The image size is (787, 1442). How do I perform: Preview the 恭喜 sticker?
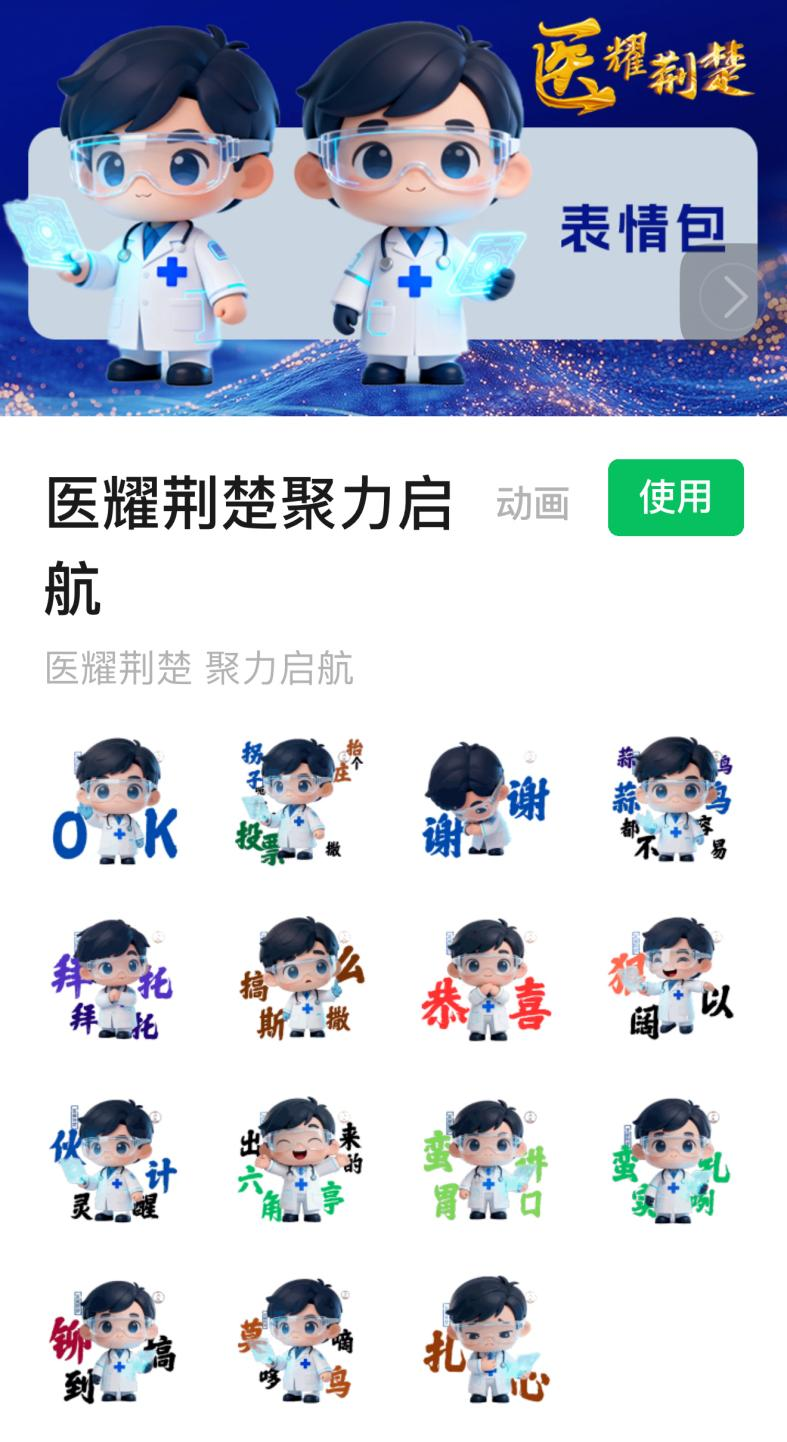486,980
